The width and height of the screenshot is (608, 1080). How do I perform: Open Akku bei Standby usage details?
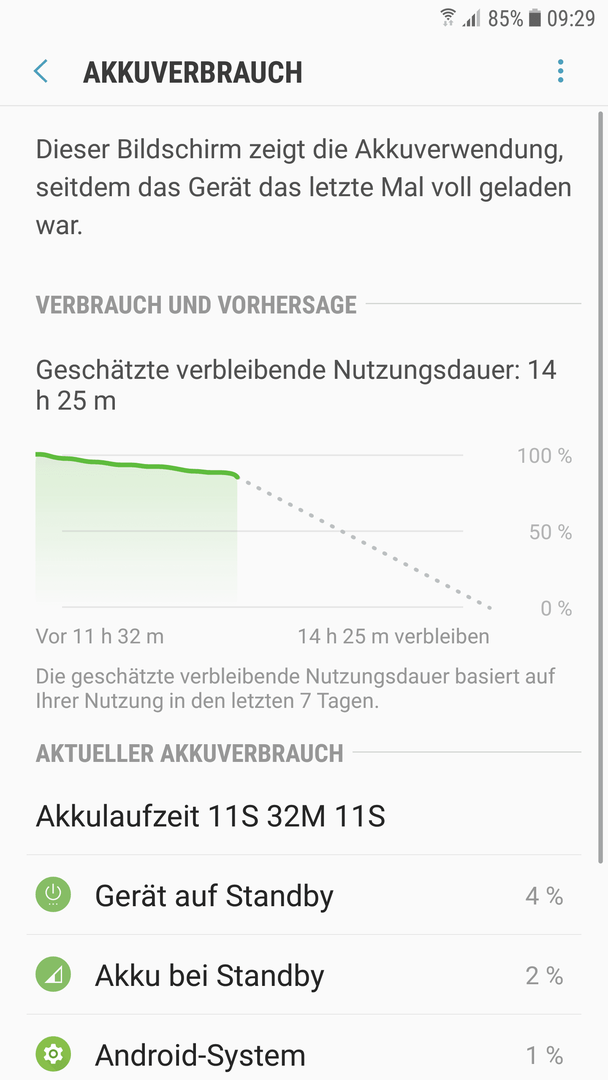pos(304,975)
